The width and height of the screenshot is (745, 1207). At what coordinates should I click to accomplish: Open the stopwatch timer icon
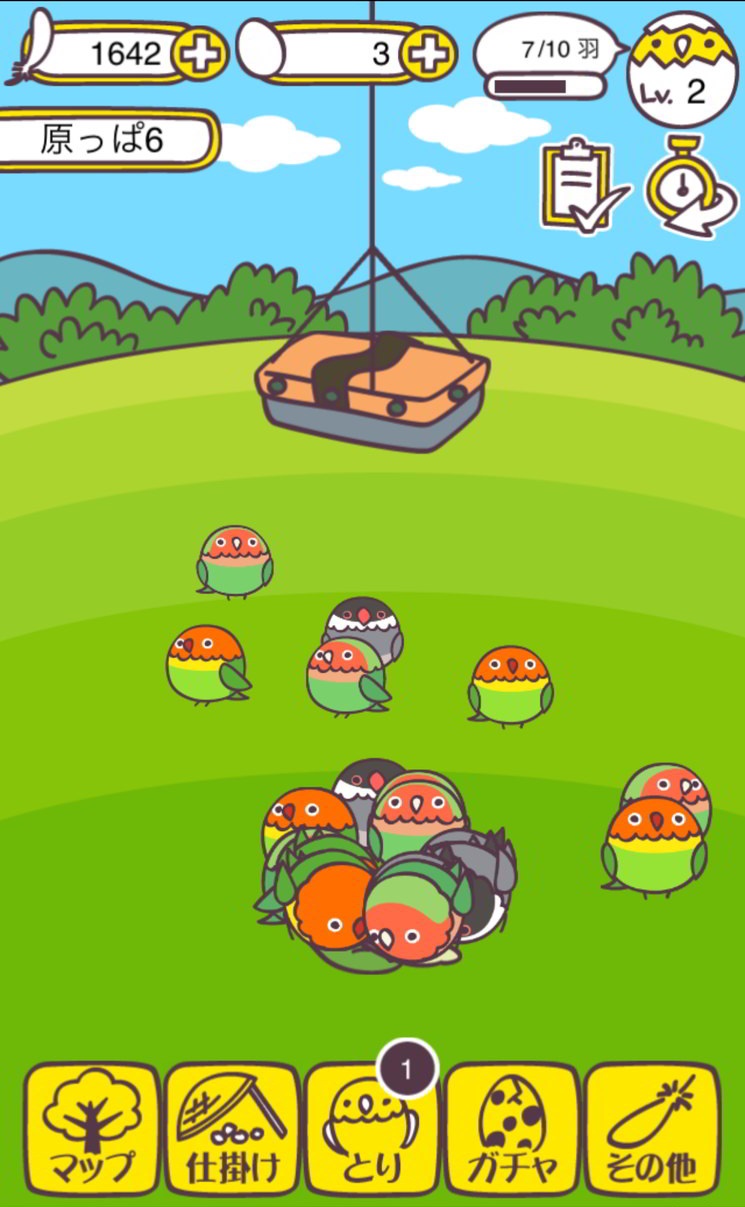(x=688, y=187)
